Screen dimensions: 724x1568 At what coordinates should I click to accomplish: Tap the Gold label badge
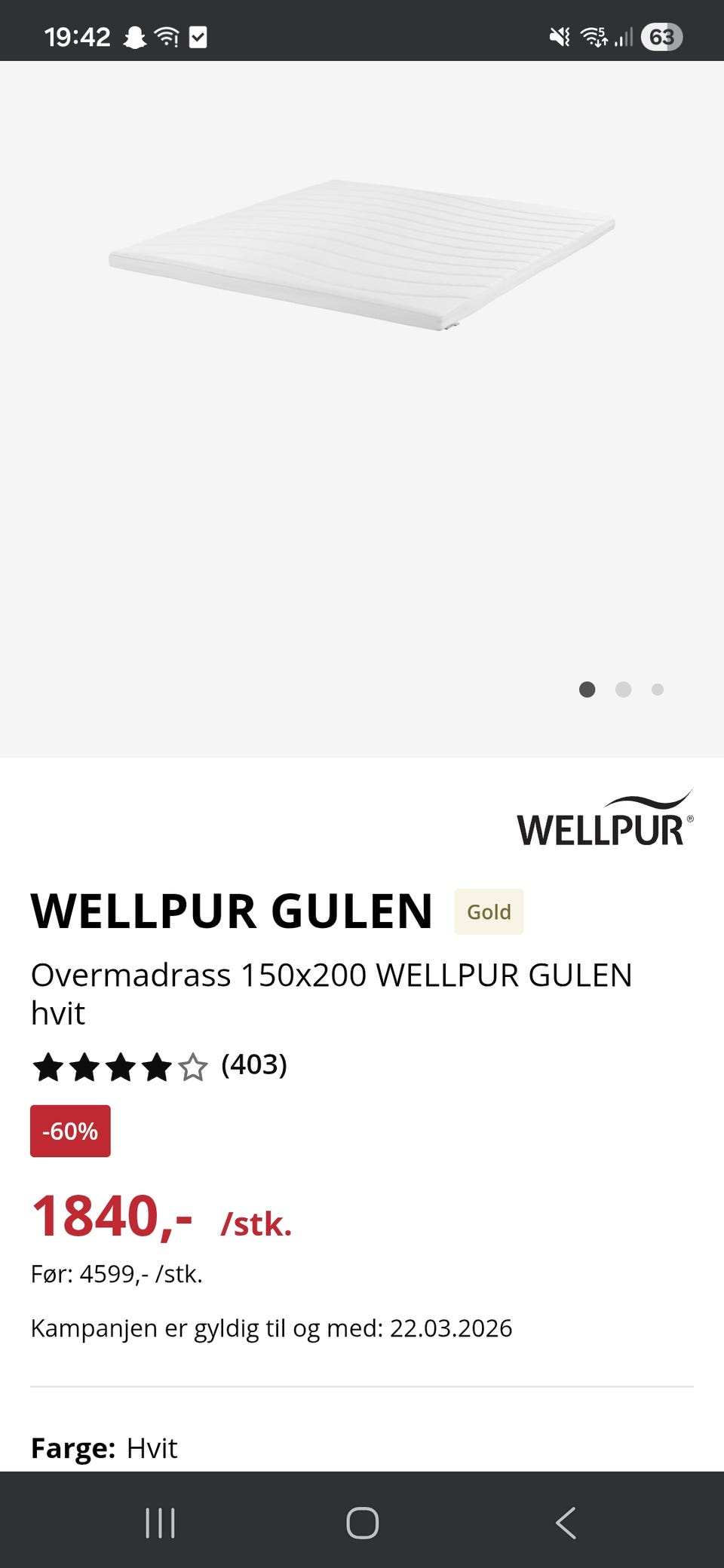point(489,911)
